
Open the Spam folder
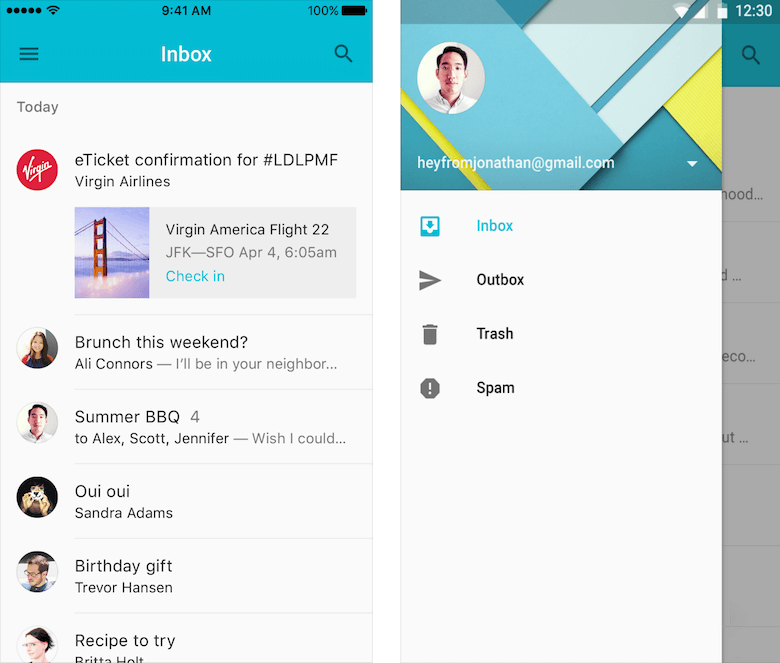pyautogui.click(x=495, y=388)
